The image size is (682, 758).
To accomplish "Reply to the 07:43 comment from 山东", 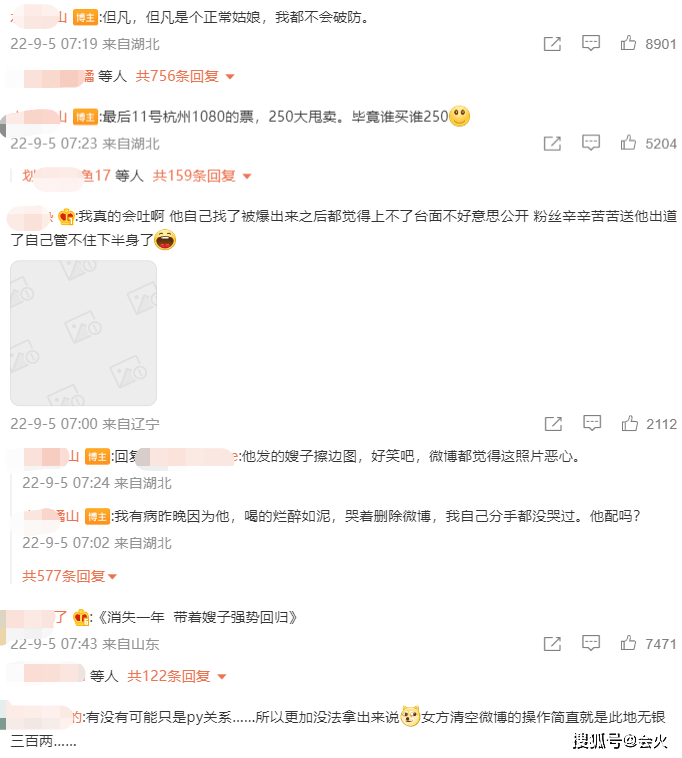I will click(x=591, y=643).
